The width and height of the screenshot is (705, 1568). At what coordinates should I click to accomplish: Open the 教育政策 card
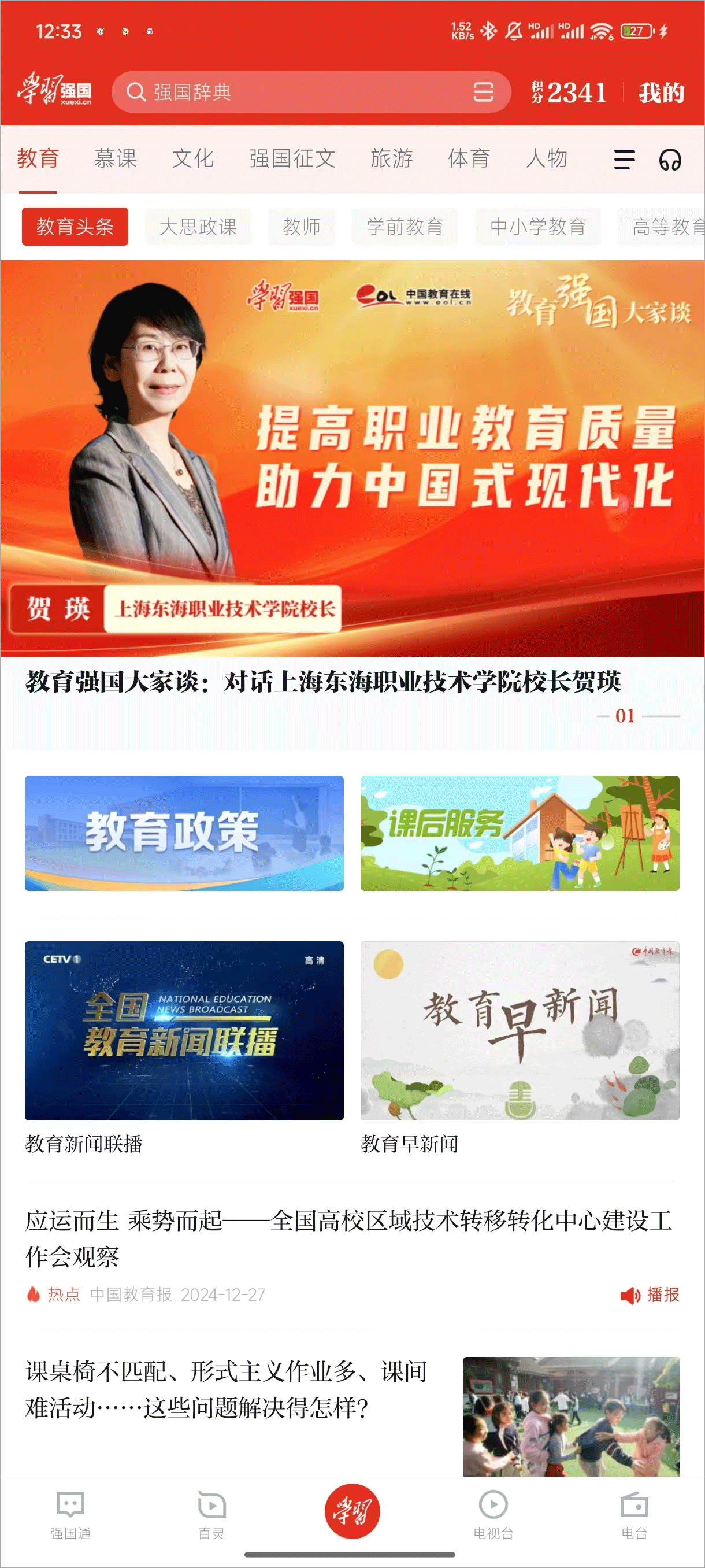[184, 833]
